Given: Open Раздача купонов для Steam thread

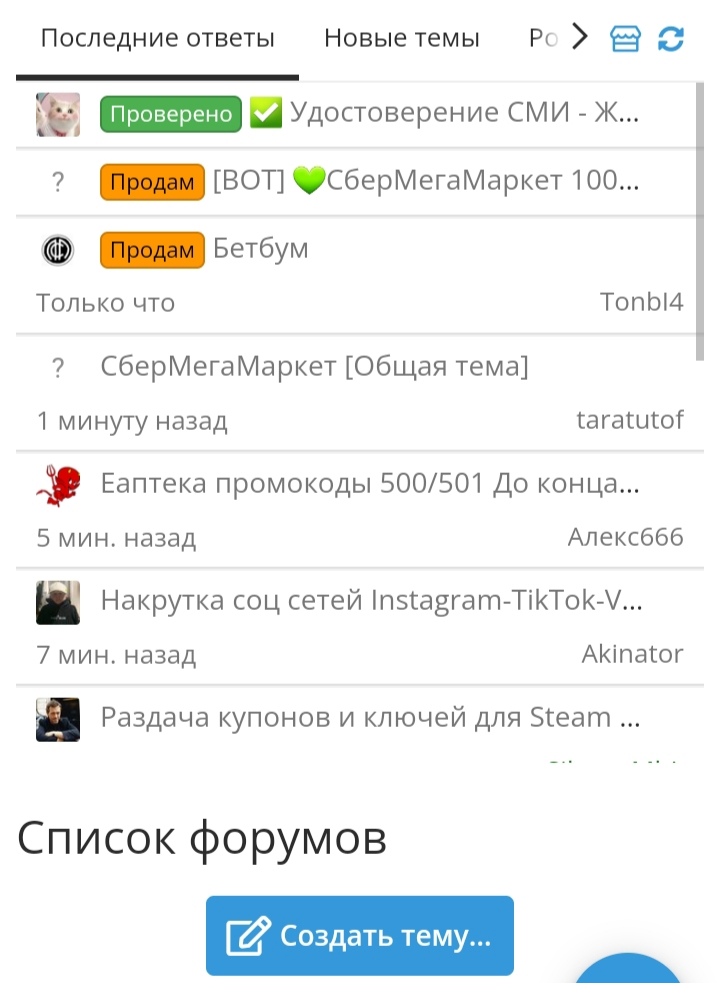Looking at the screenshot, I should [370, 717].
